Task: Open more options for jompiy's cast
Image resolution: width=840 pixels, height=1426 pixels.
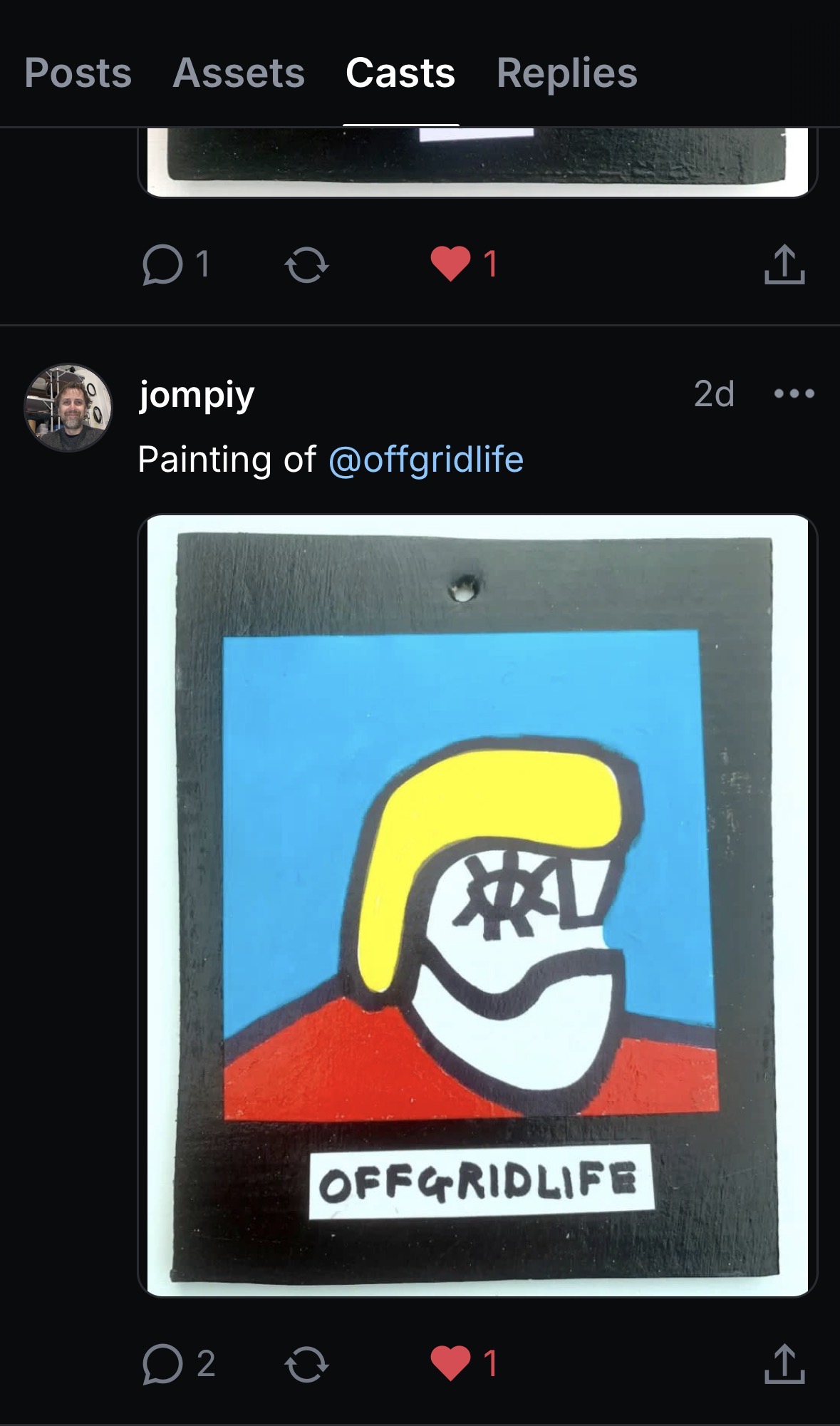Action: point(794,393)
